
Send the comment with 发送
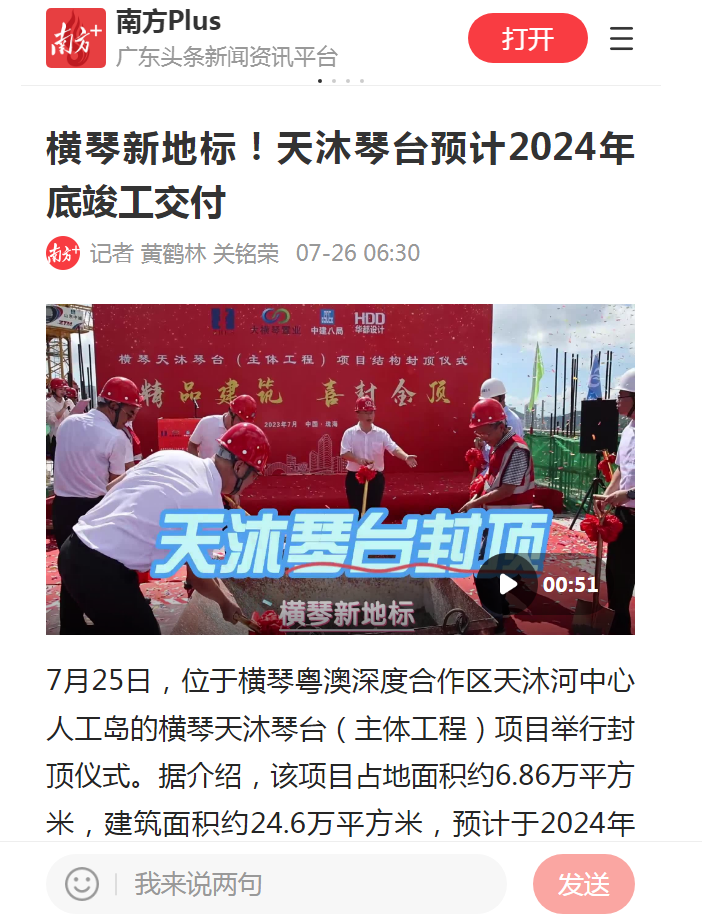[x=583, y=884]
